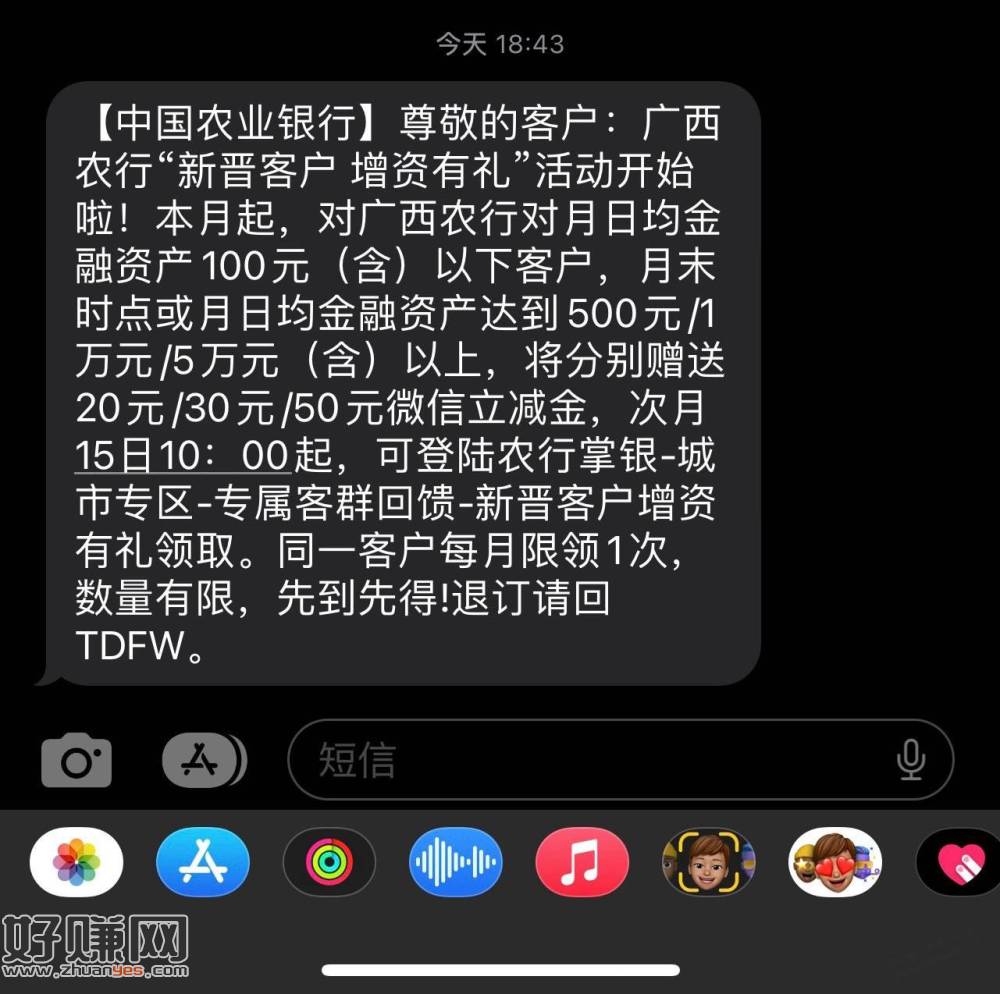1000x994 pixels.
Task: Open the Fitness activity rings app
Action: [x=329, y=862]
